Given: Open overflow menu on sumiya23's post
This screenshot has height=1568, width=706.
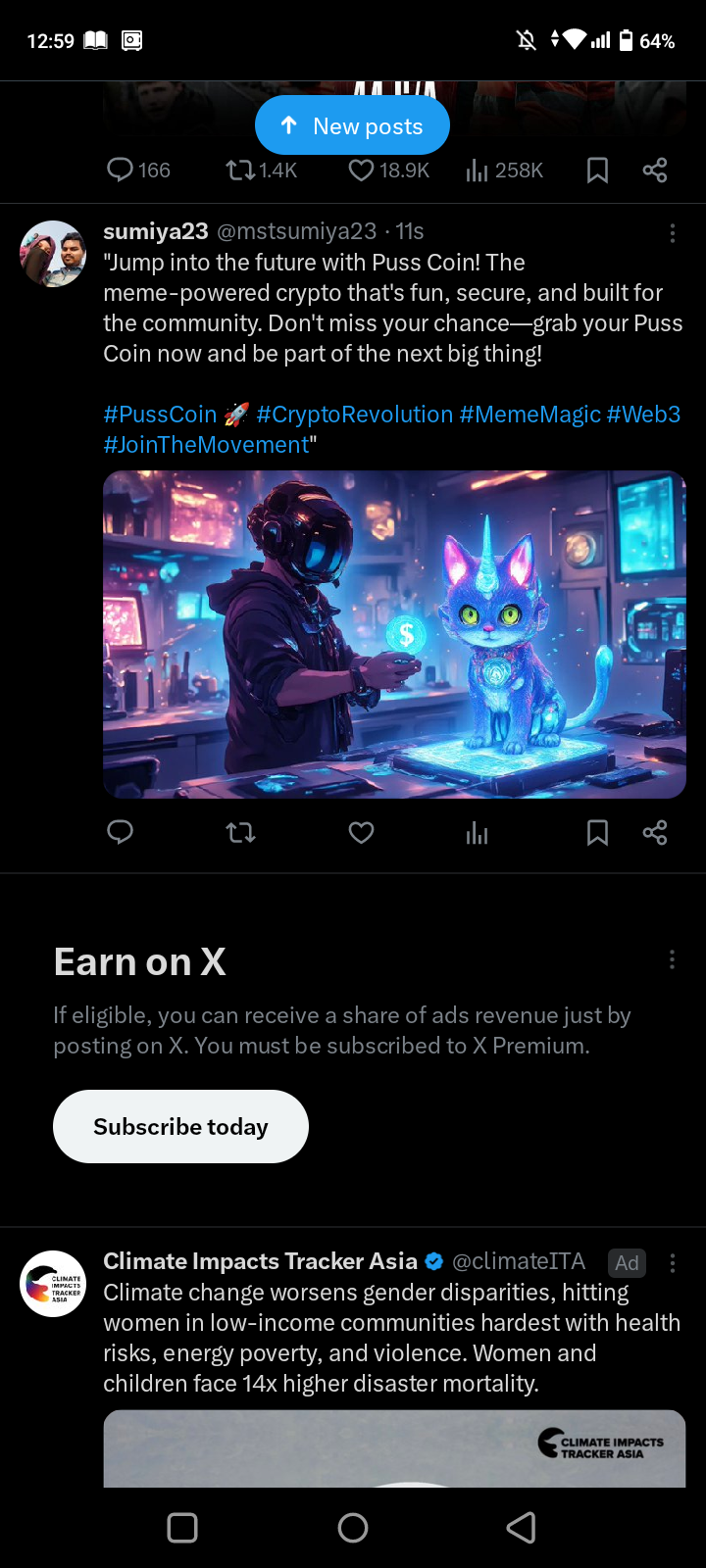Looking at the screenshot, I should [672, 232].
